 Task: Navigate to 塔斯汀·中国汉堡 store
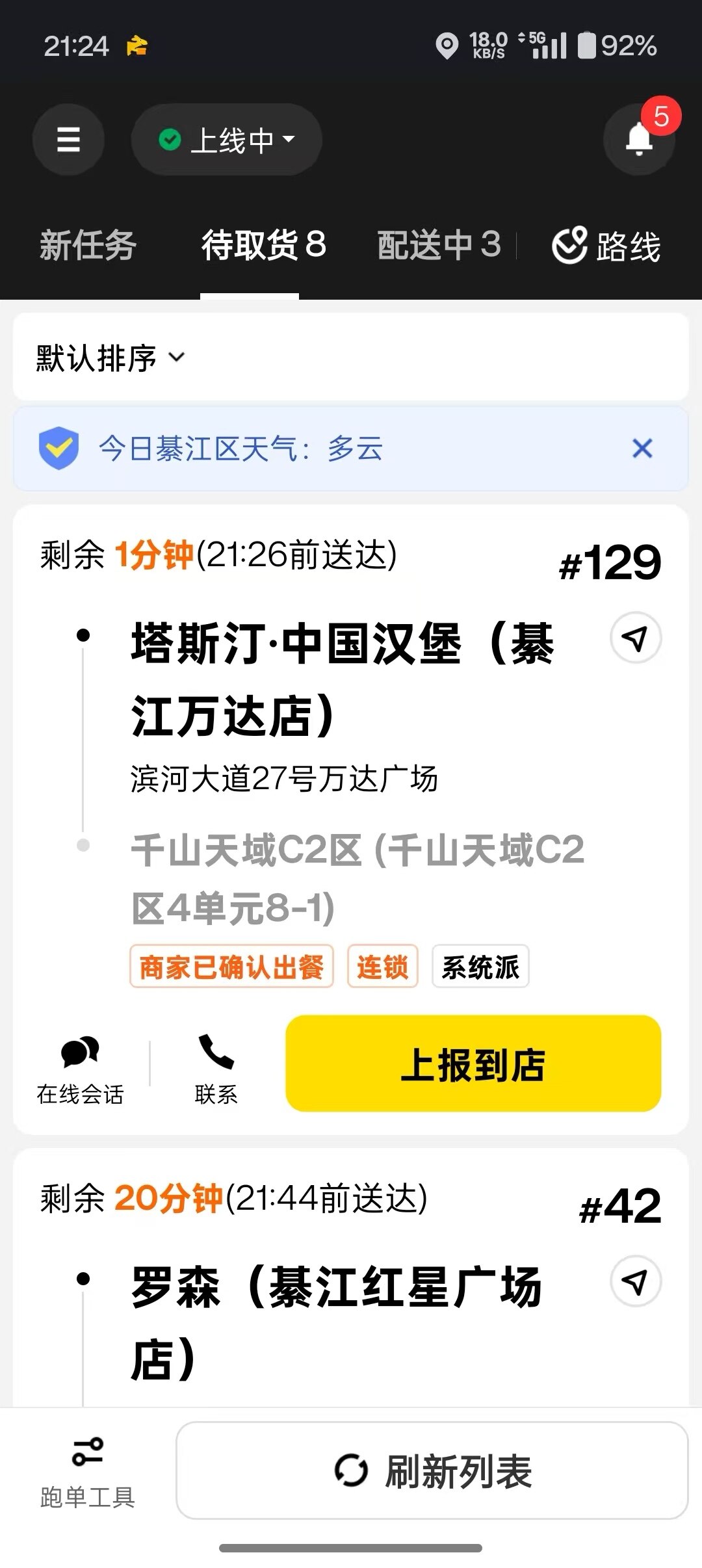point(636,638)
